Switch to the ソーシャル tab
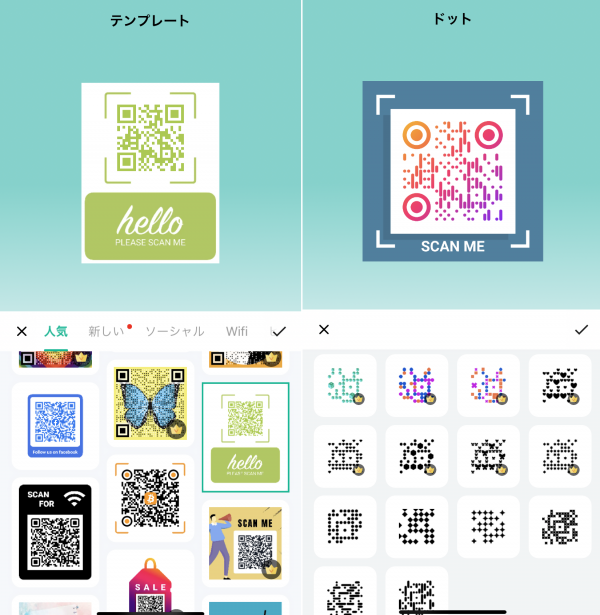This screenshot has width=600, height=615. [174, 331]
